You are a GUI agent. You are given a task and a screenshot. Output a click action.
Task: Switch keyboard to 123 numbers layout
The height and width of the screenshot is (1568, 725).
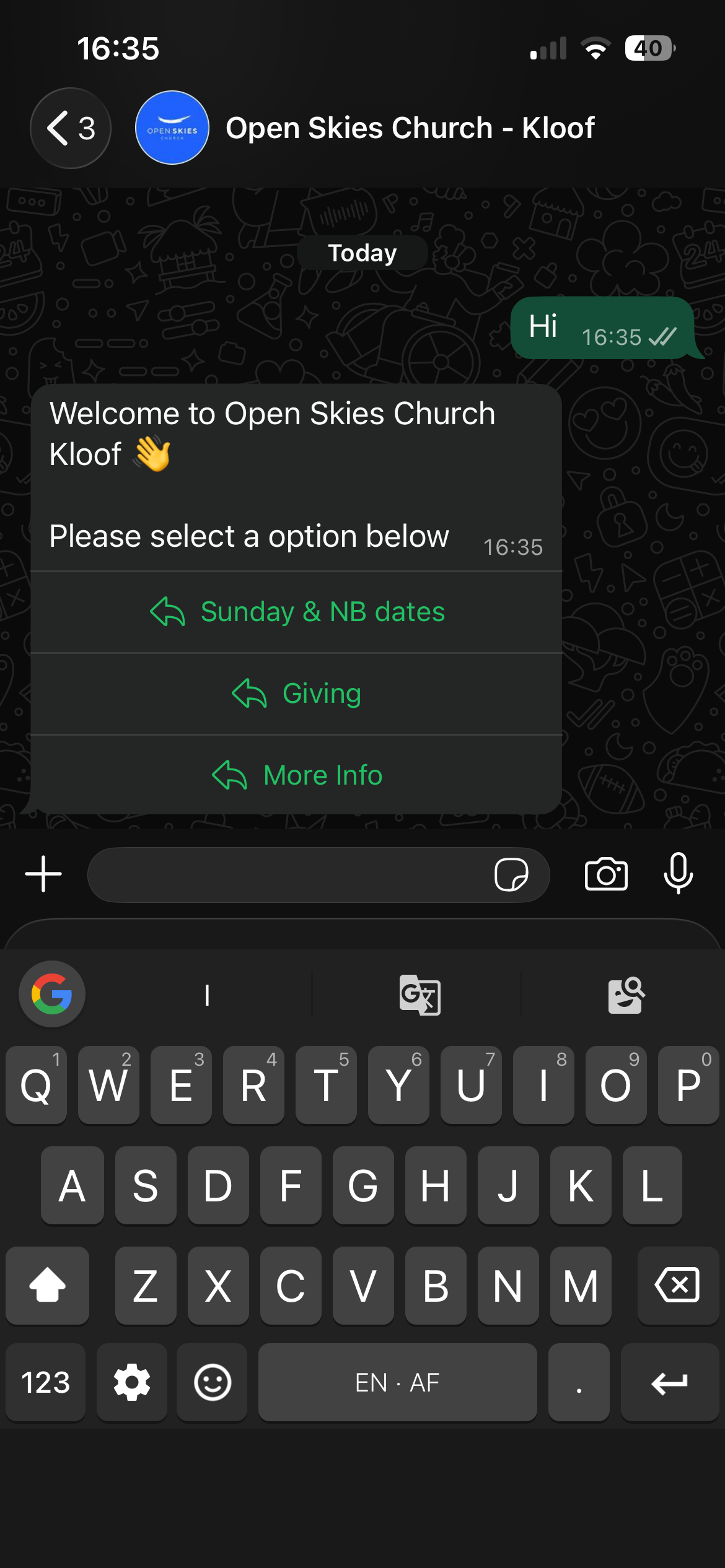click(x=46, y=1382)
